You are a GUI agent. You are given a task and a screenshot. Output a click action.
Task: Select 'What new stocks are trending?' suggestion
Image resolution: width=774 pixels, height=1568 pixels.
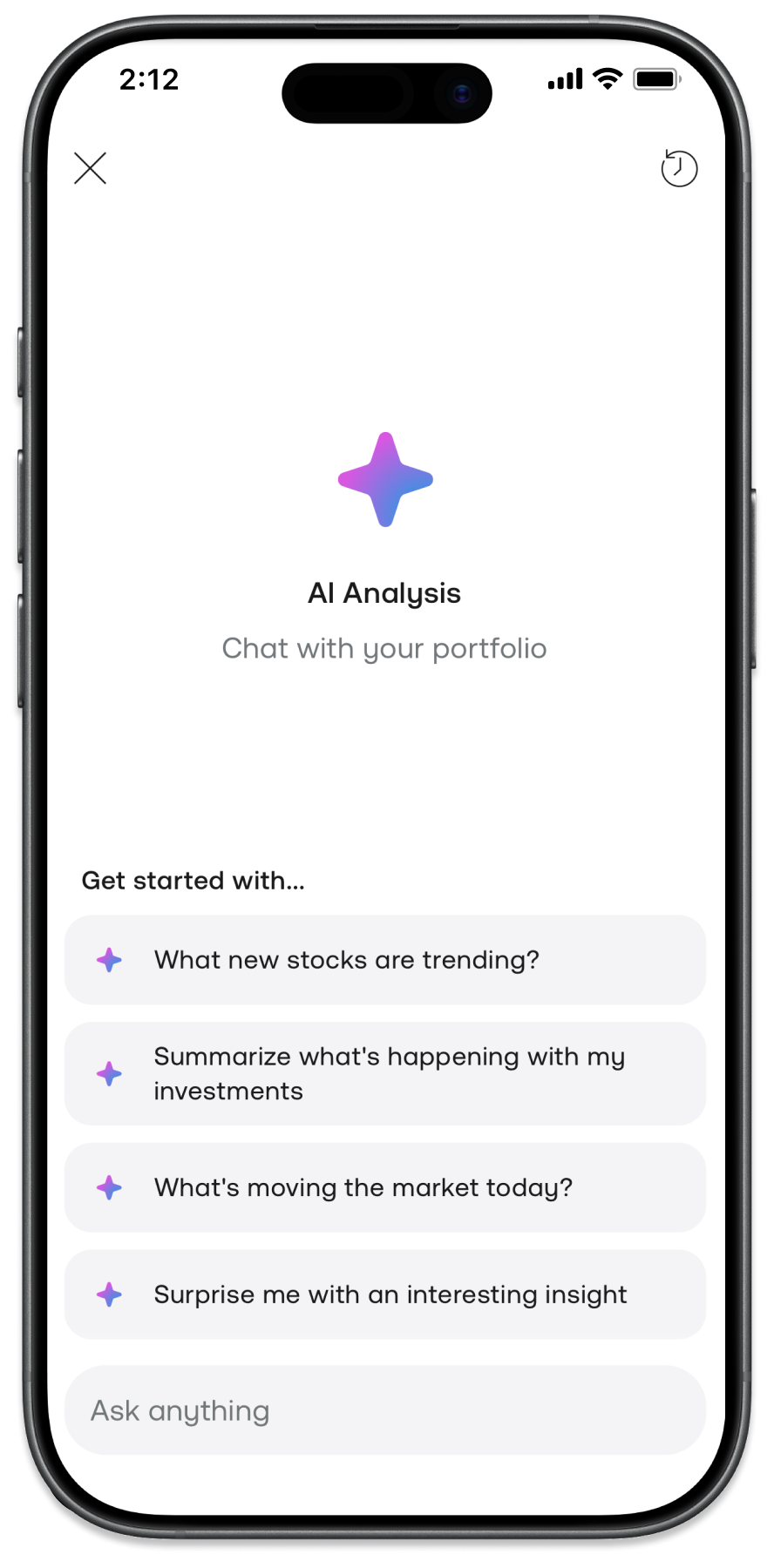pos(384,960)
